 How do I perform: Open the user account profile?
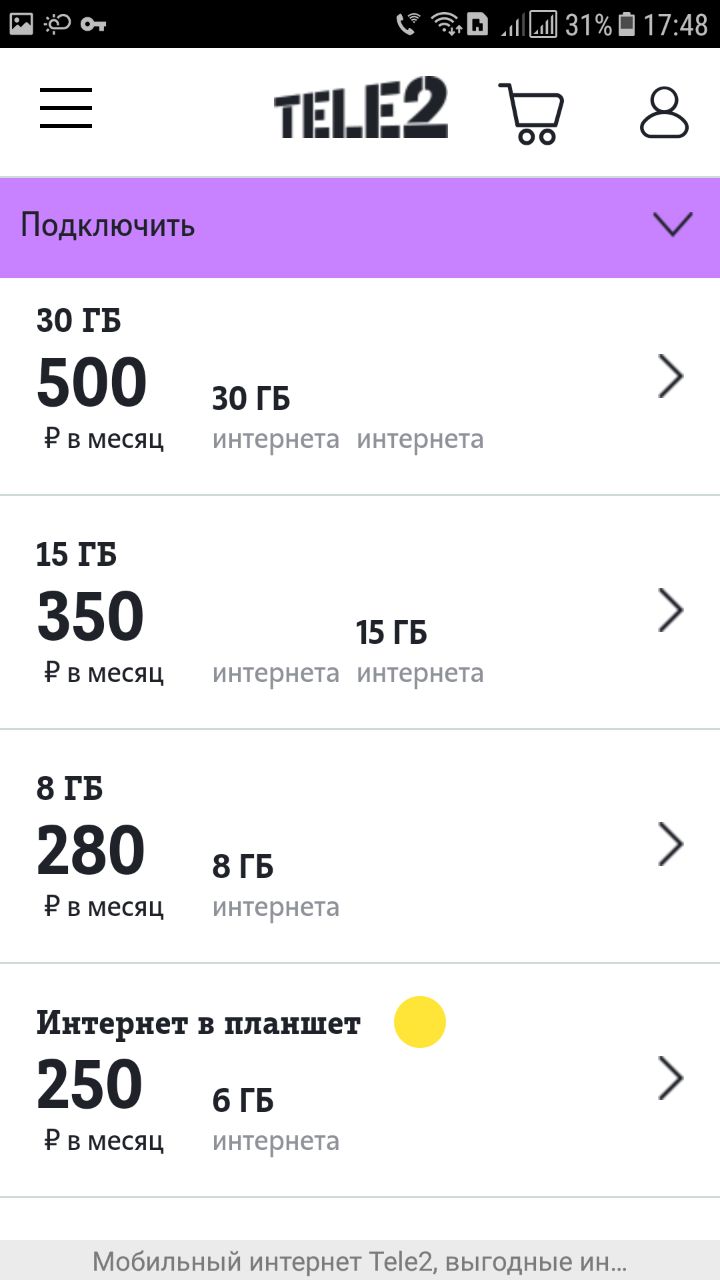pyautogui.click(x=664, y=112)
